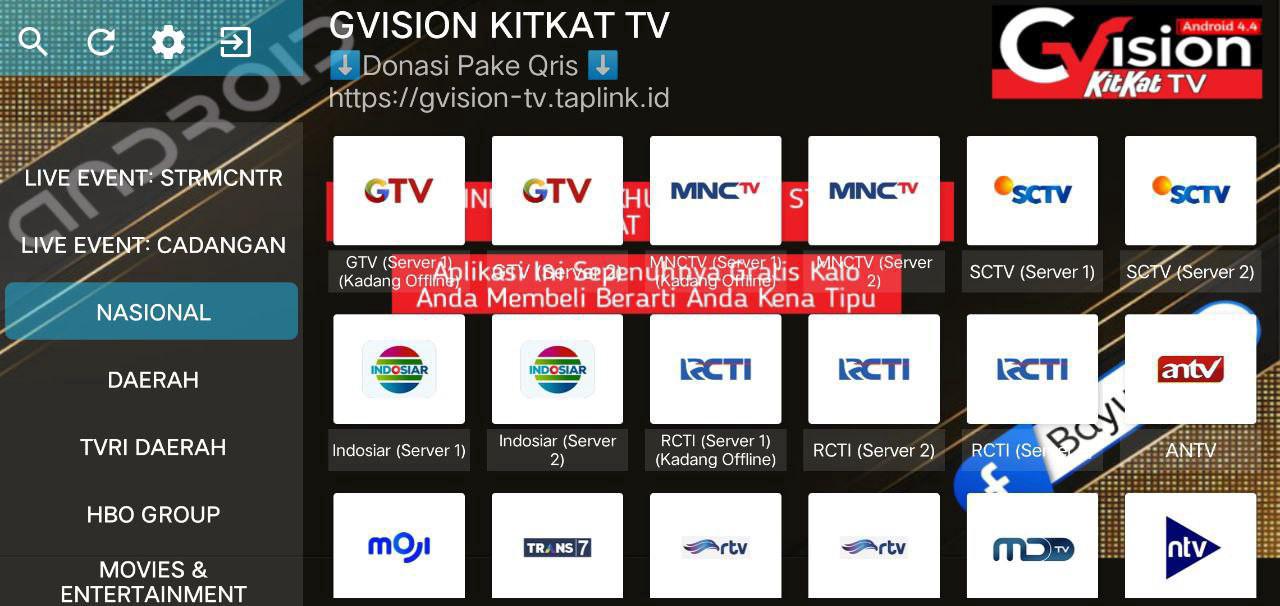
Task: Watch SCTV Server 2
Action: pyautogui.click(x=1190, y=191)
